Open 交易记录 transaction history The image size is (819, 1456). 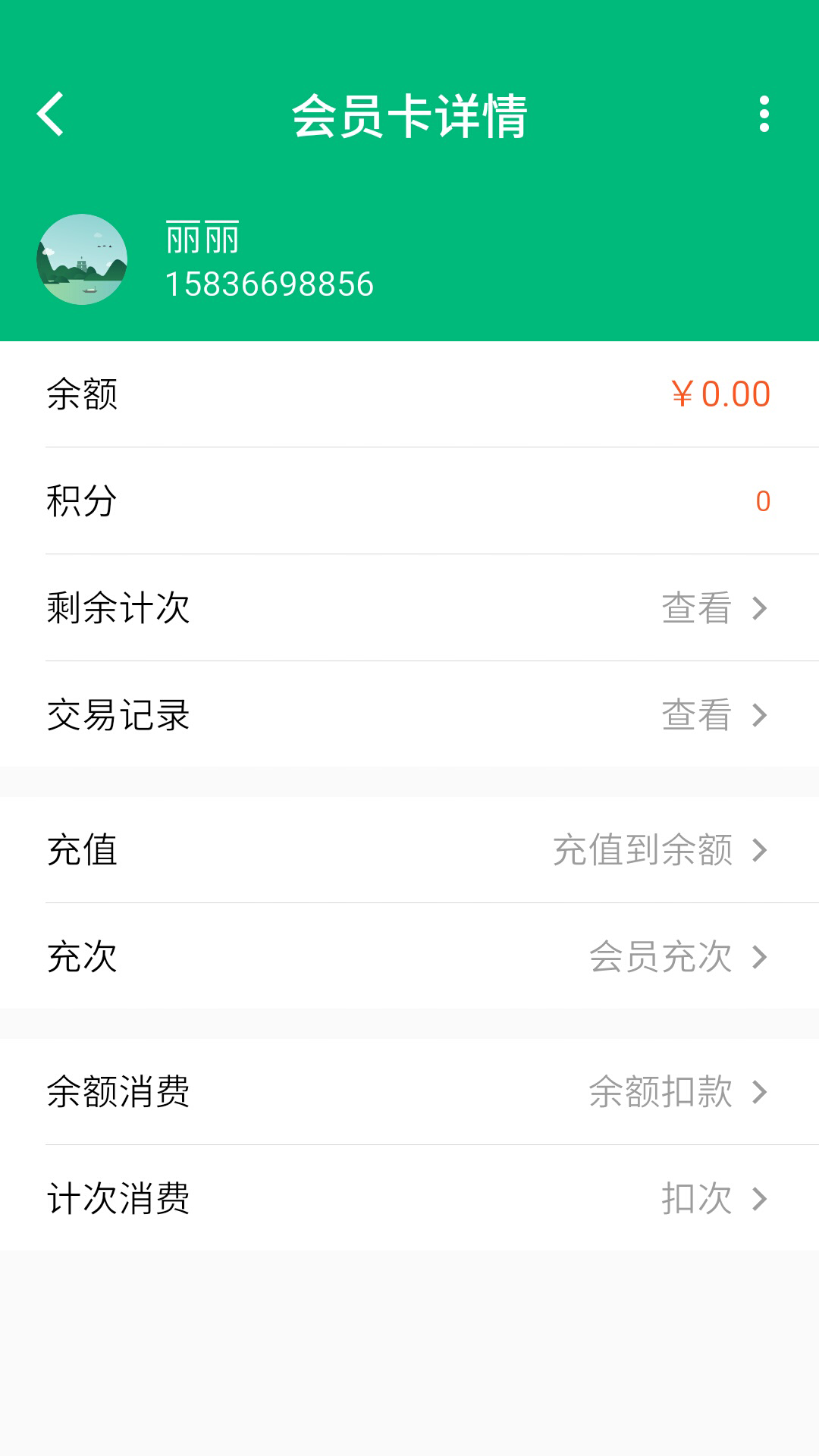tap(409, 714)
